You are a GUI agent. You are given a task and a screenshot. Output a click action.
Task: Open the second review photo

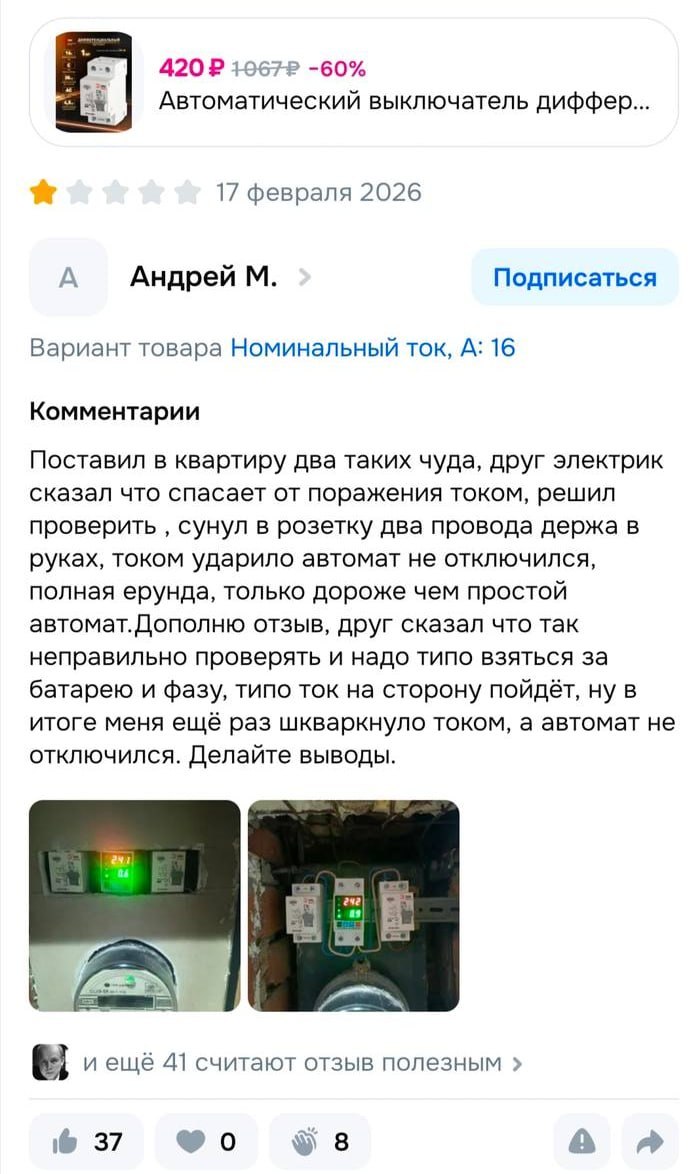click(x=353, y=905)
